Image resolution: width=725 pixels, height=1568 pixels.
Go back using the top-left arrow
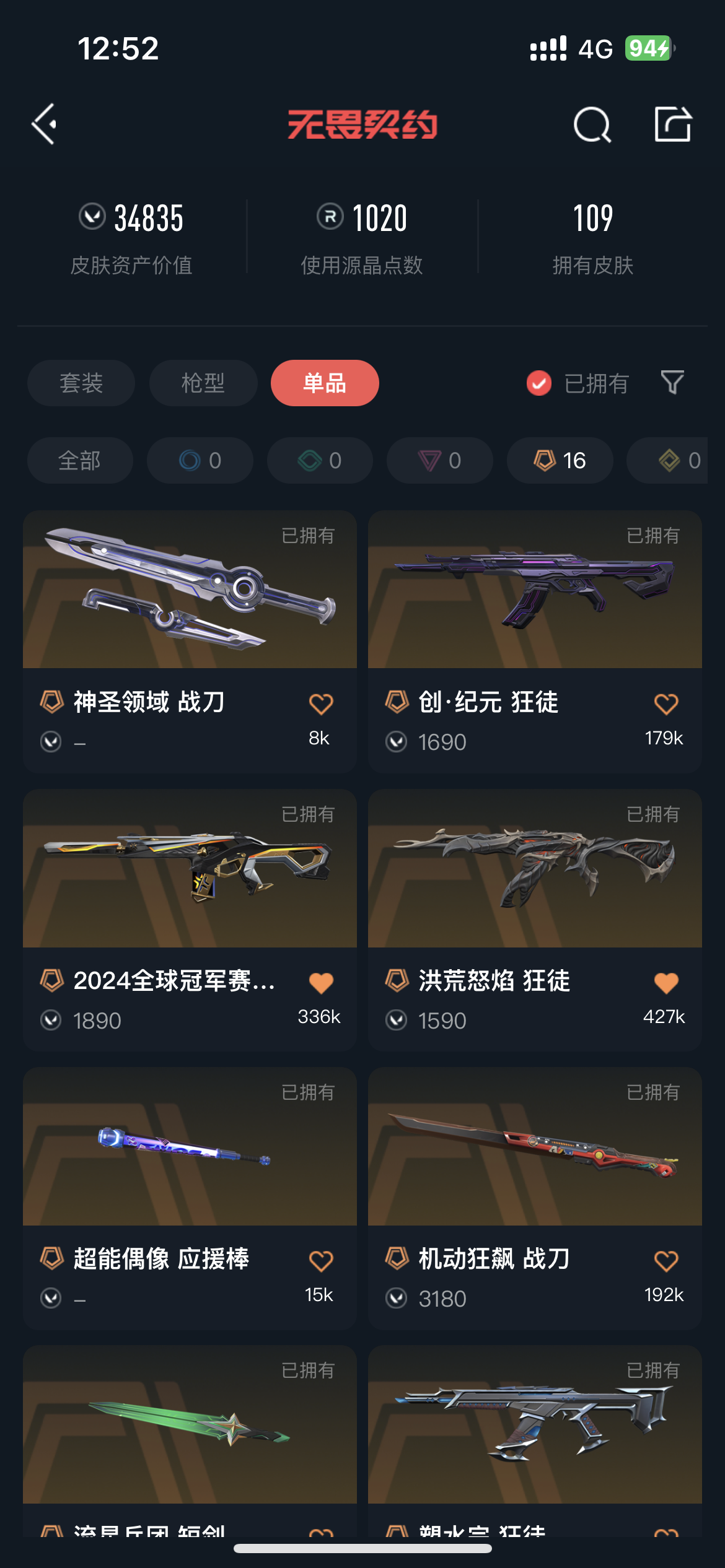pos(45,124)
